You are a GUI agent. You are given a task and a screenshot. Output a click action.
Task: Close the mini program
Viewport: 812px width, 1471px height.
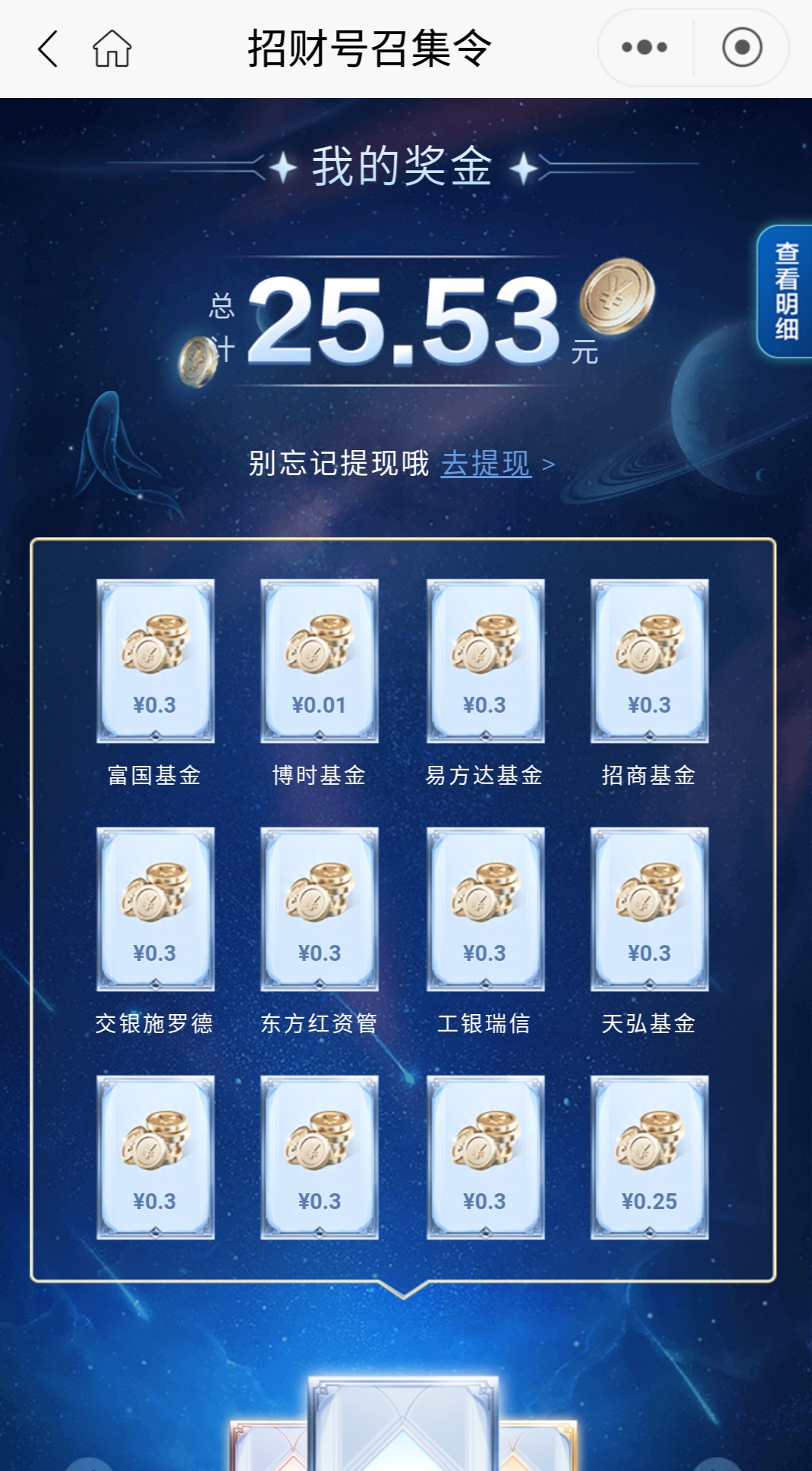point(741,48)
